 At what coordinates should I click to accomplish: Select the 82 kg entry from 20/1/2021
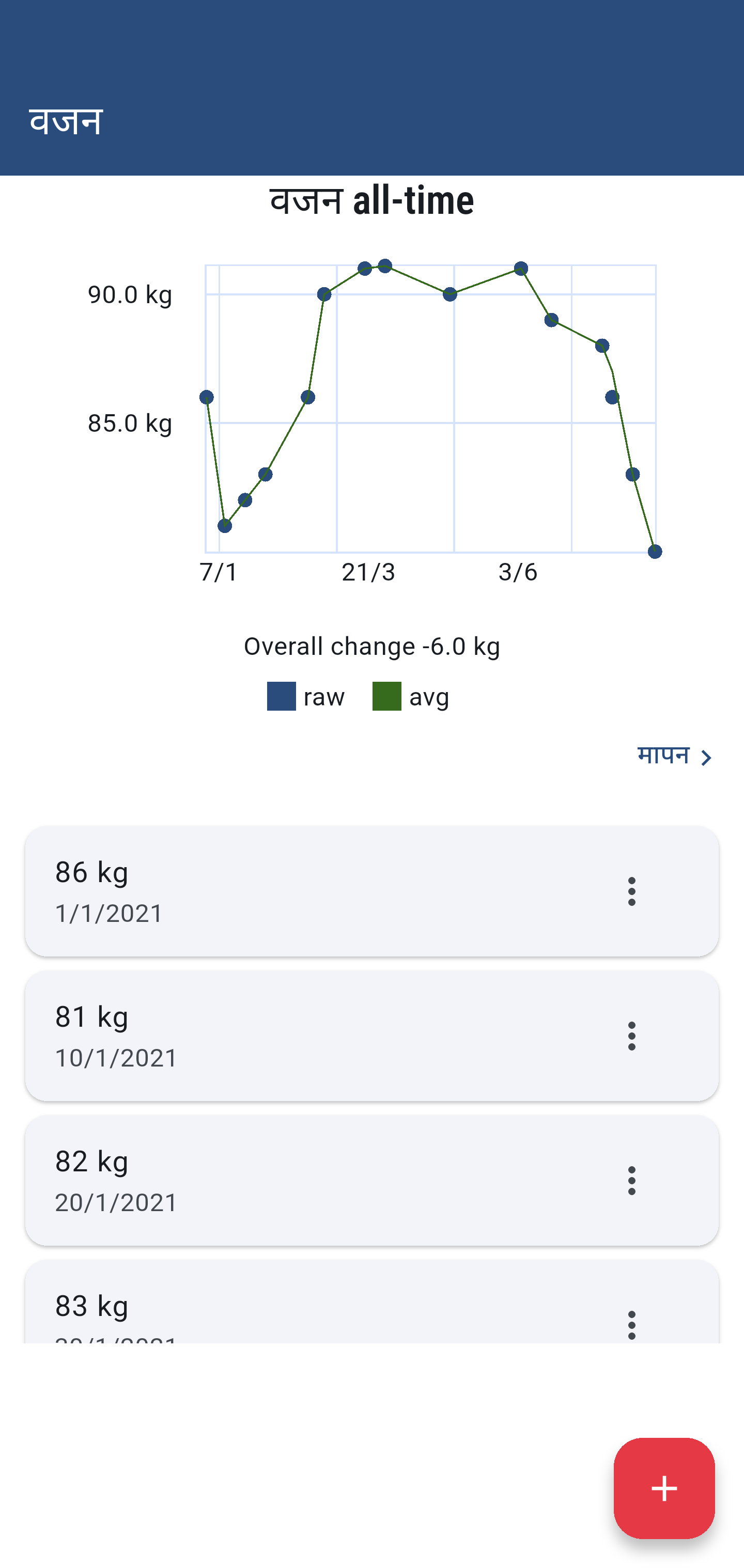click(x=371, y=1181)
